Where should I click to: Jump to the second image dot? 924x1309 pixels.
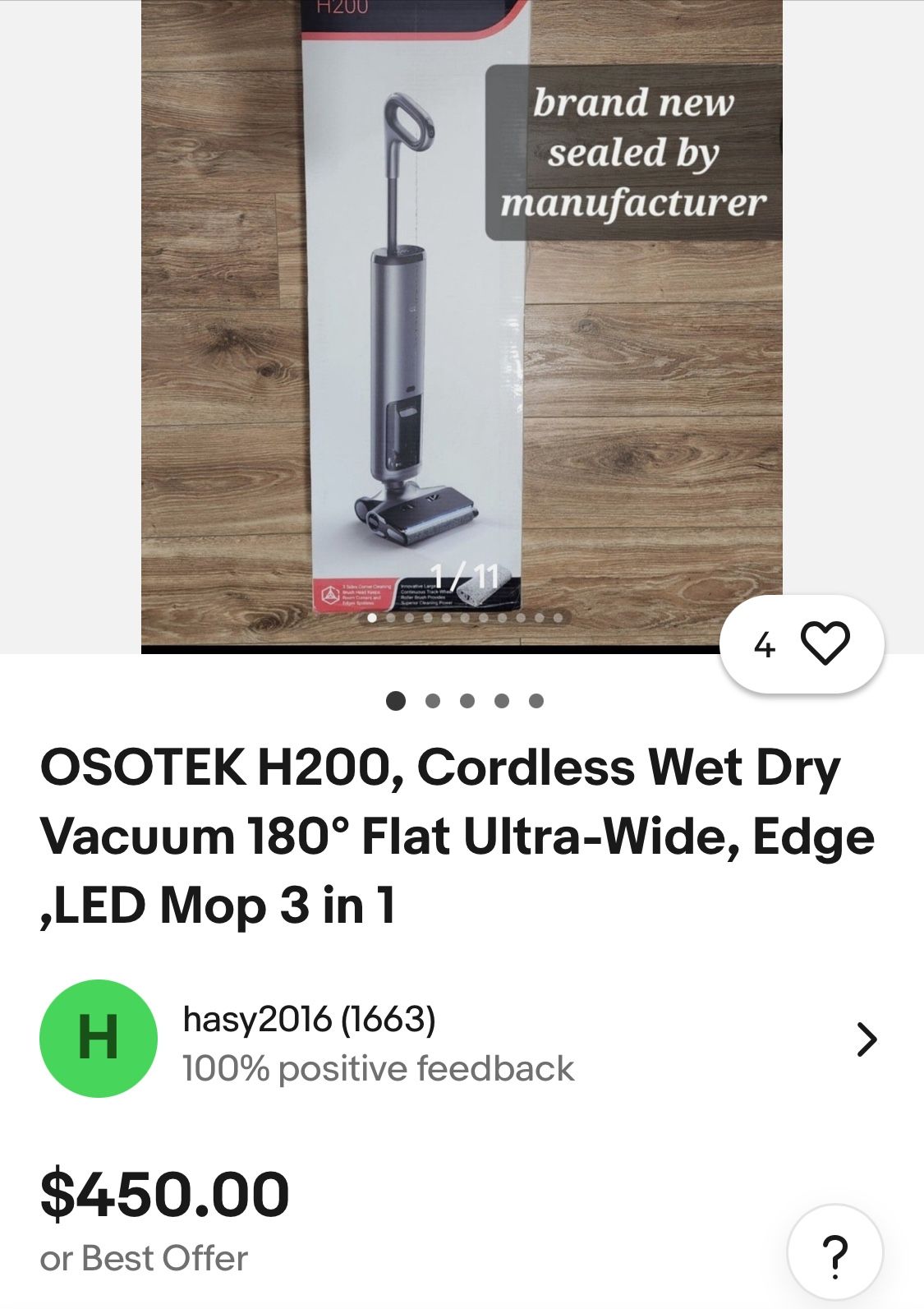[x=433, y=701]
